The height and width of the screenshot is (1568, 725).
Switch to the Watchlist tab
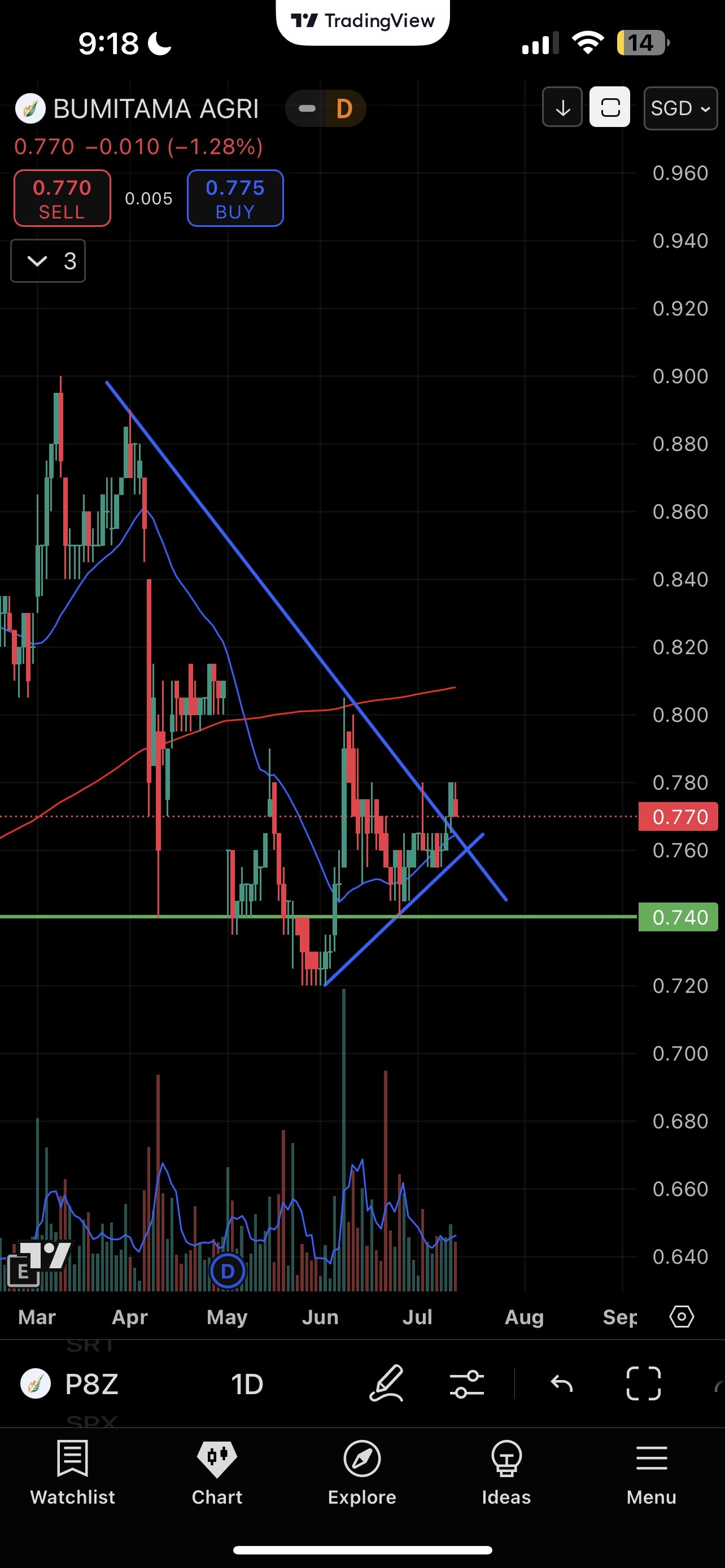pyautogui.click(x=72, y=1473)
